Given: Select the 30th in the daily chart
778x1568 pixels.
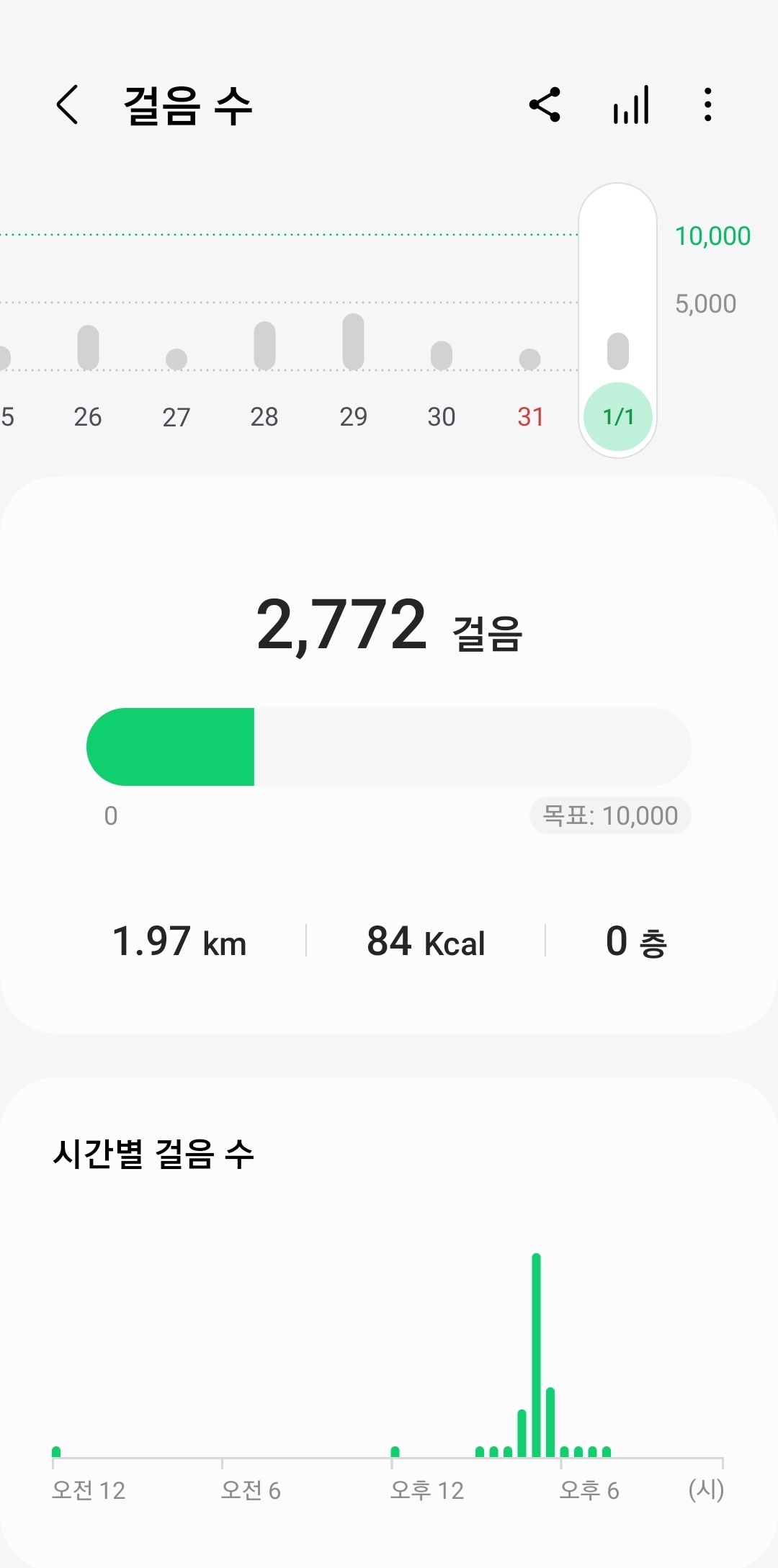Looking at the screenshot, I should pyautogui.click(x=442, y=416).
